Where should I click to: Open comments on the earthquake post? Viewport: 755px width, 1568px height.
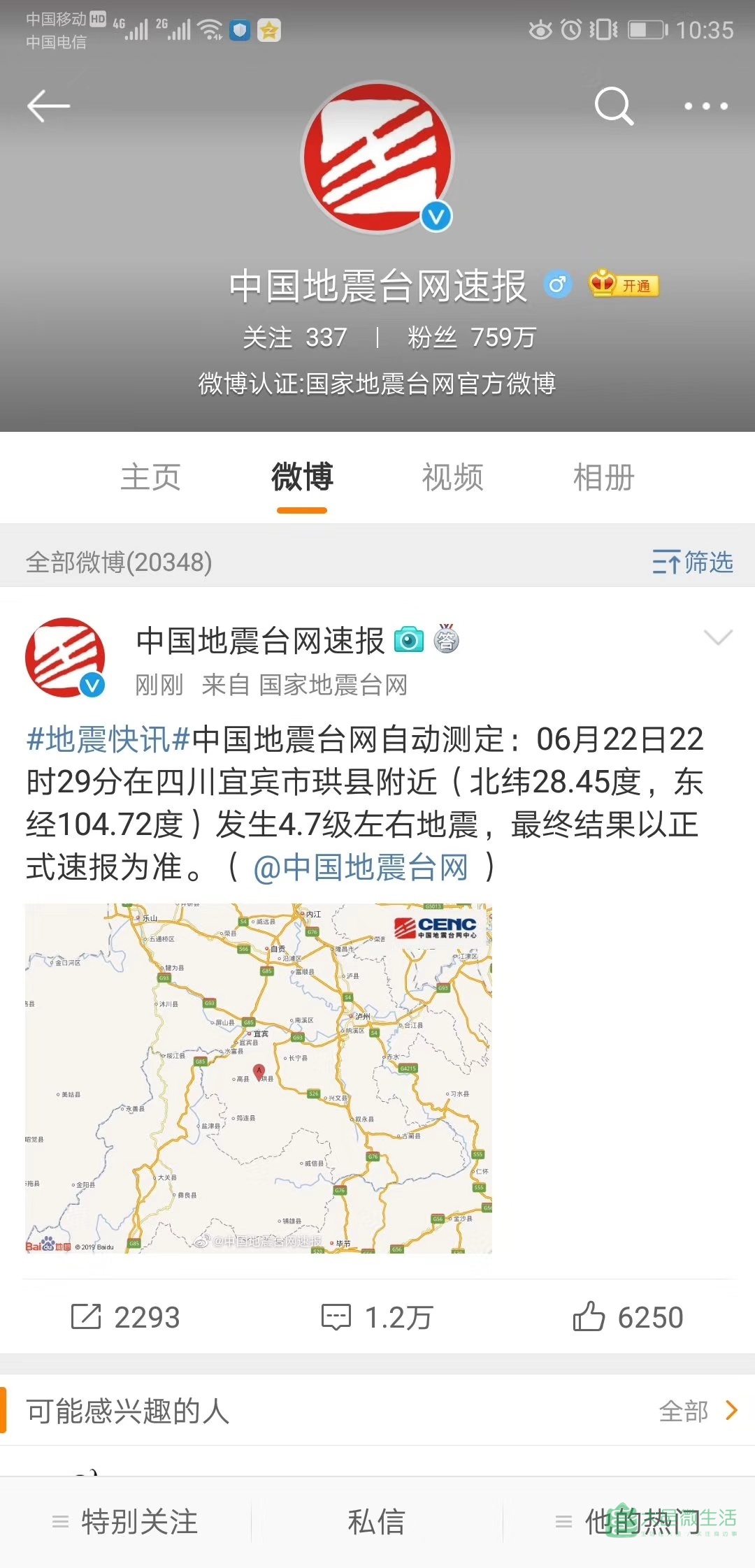pos(377,1317)
